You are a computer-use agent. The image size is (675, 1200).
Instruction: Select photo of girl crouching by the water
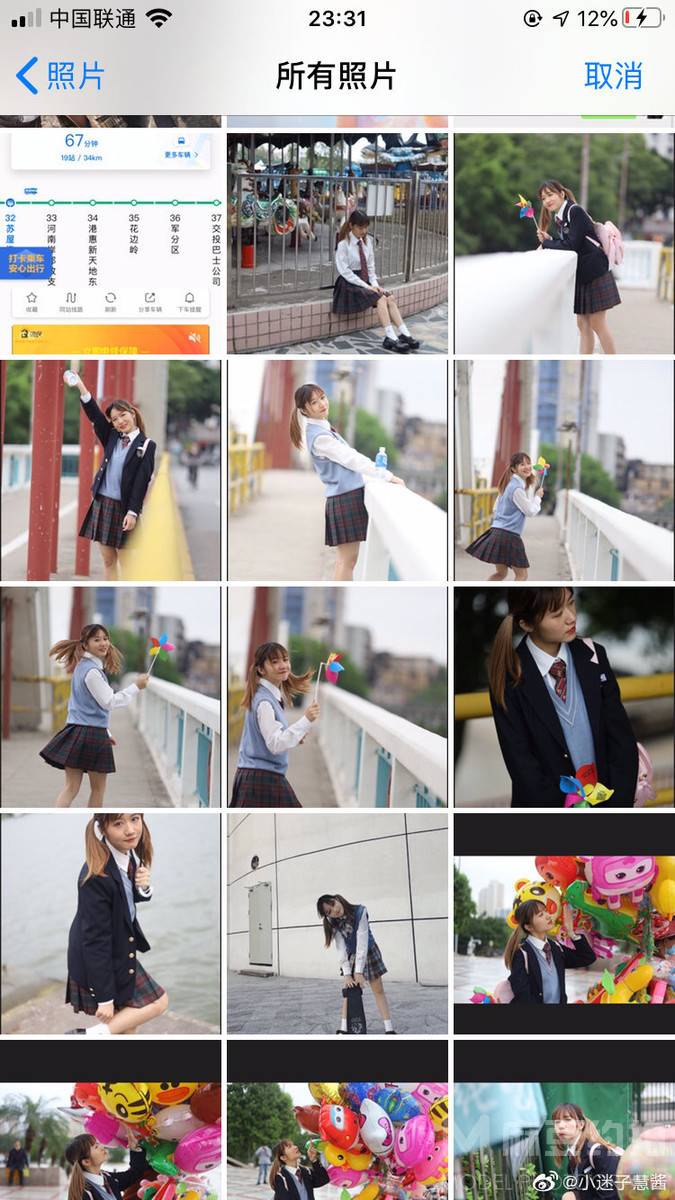pyautogui.click(x=110, y=922)
